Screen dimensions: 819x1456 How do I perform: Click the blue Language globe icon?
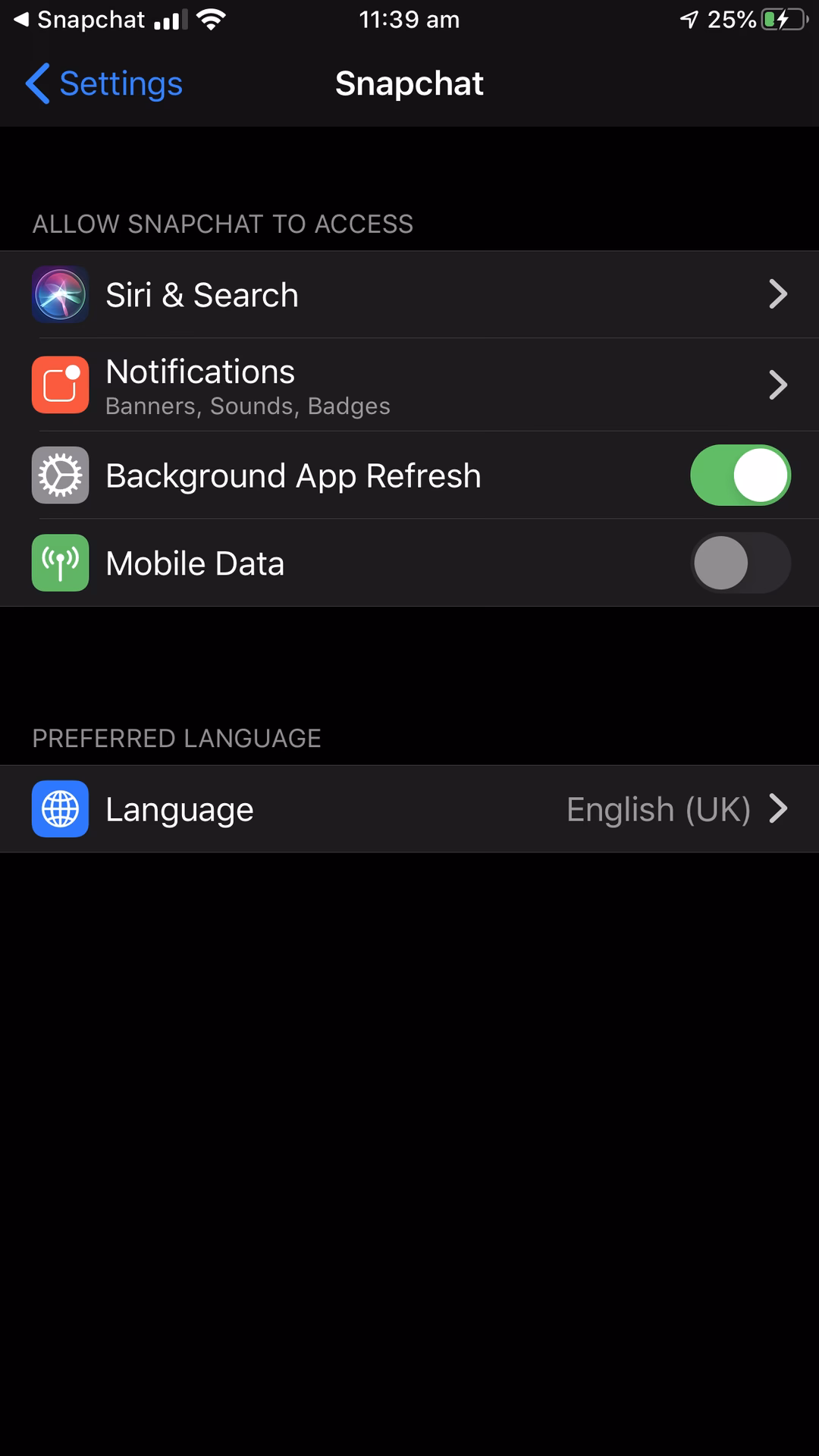(x=60, y=808)
